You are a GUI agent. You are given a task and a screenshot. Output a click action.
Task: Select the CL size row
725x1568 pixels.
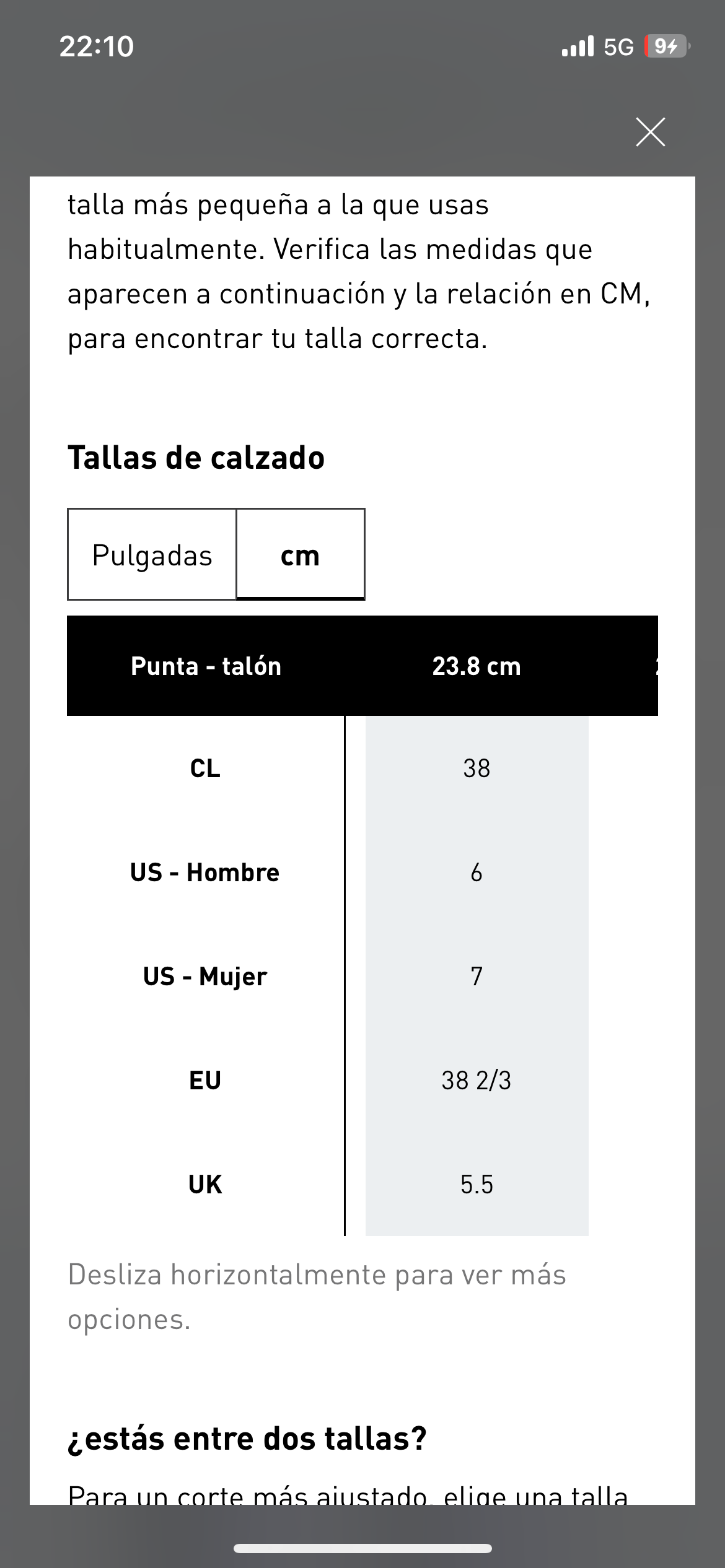[x=206, y=769]
